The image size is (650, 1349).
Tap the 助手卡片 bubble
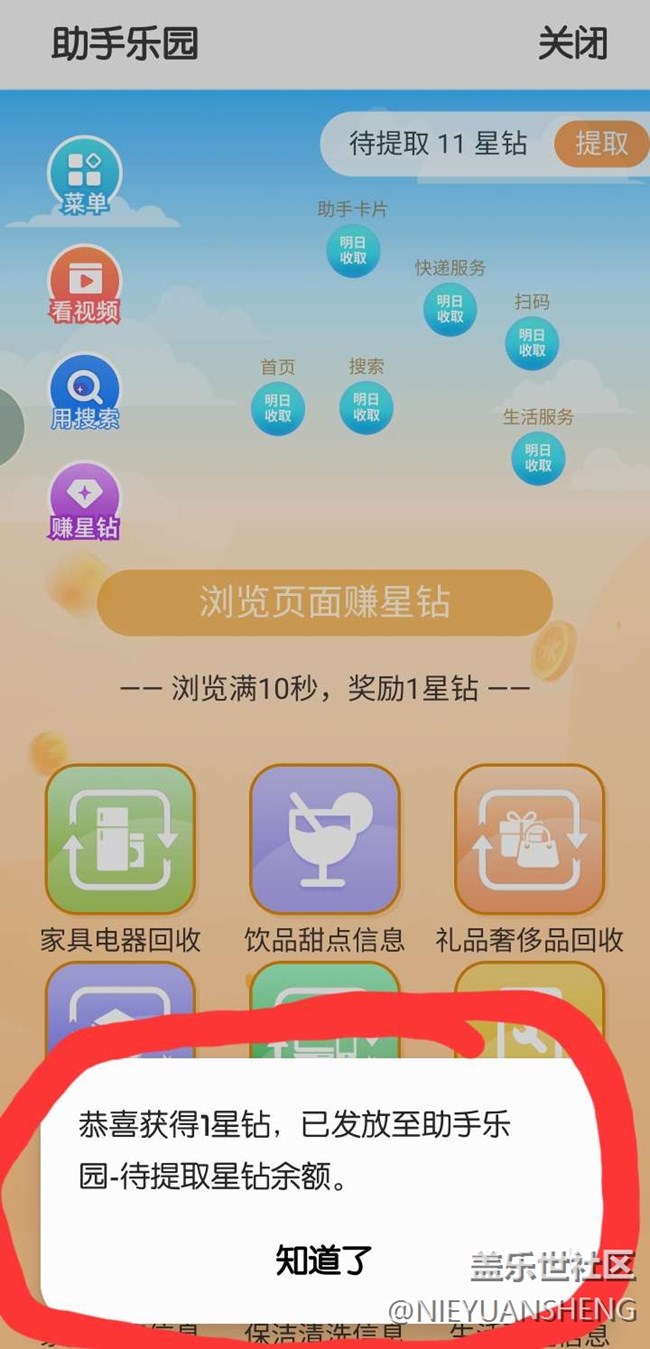[353, 250]
